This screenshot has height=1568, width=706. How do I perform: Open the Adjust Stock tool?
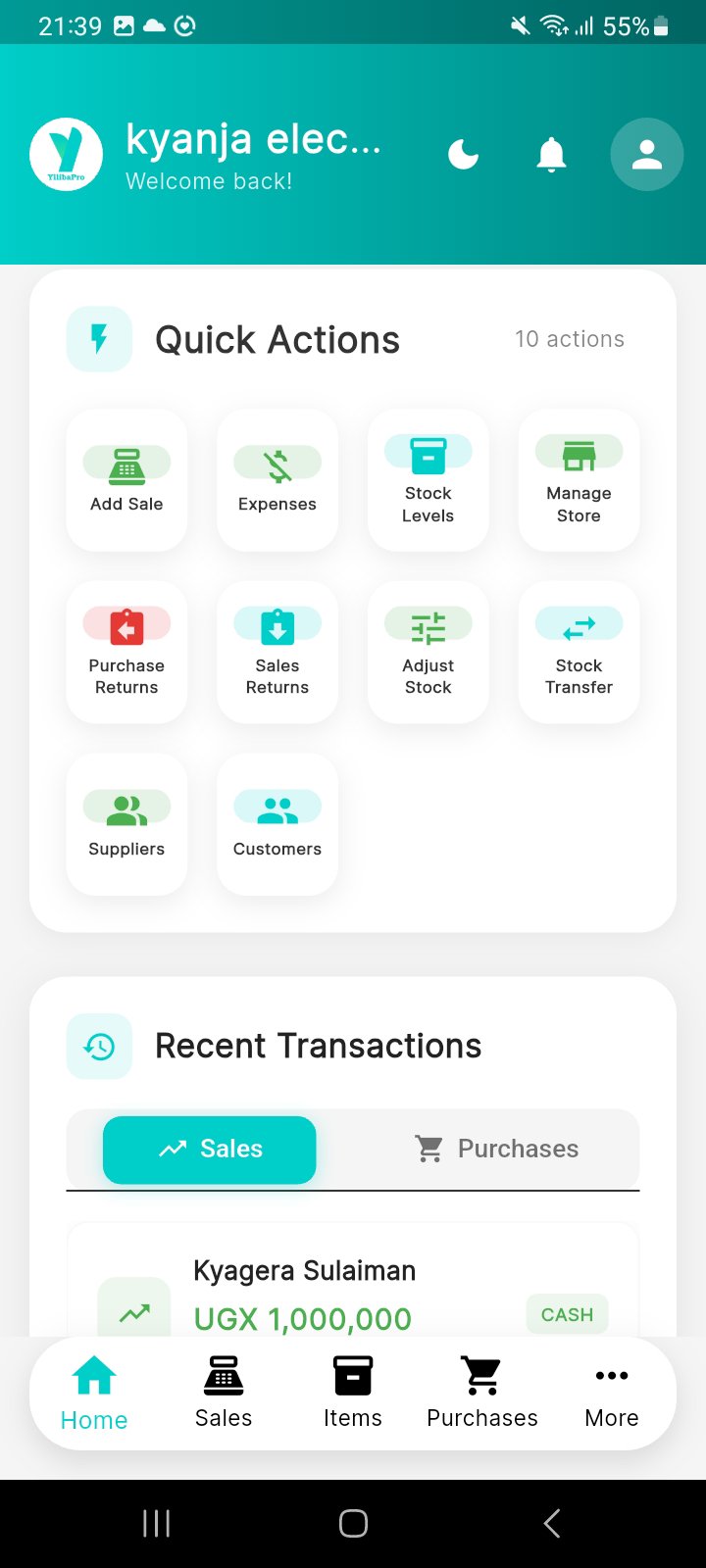point(428,651)
